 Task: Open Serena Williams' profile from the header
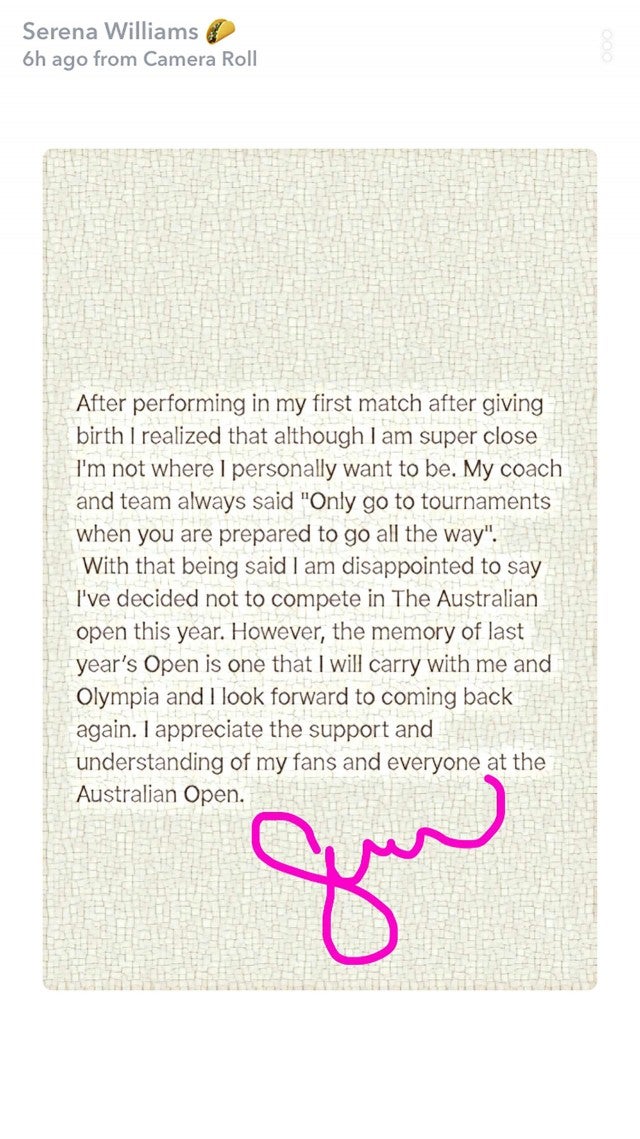point(111,33)
